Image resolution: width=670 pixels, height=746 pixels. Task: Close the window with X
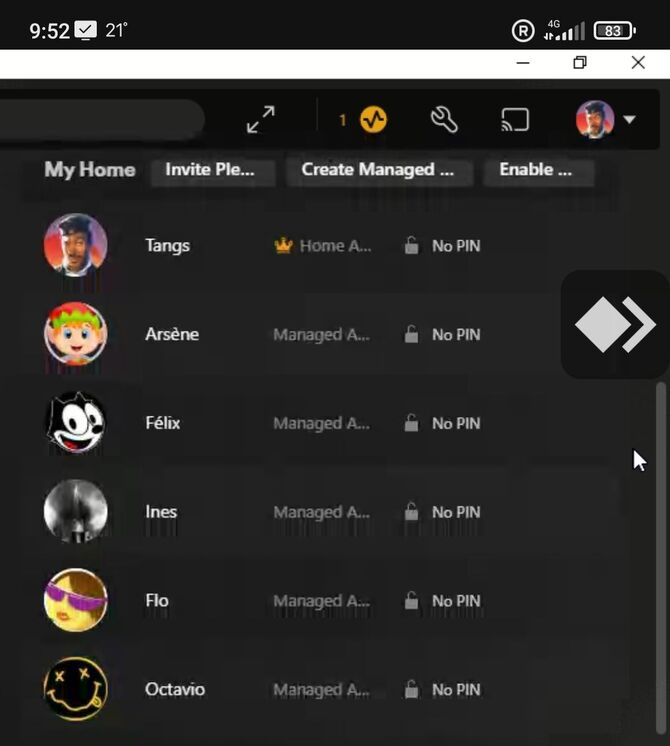click(x=638, y=62)
